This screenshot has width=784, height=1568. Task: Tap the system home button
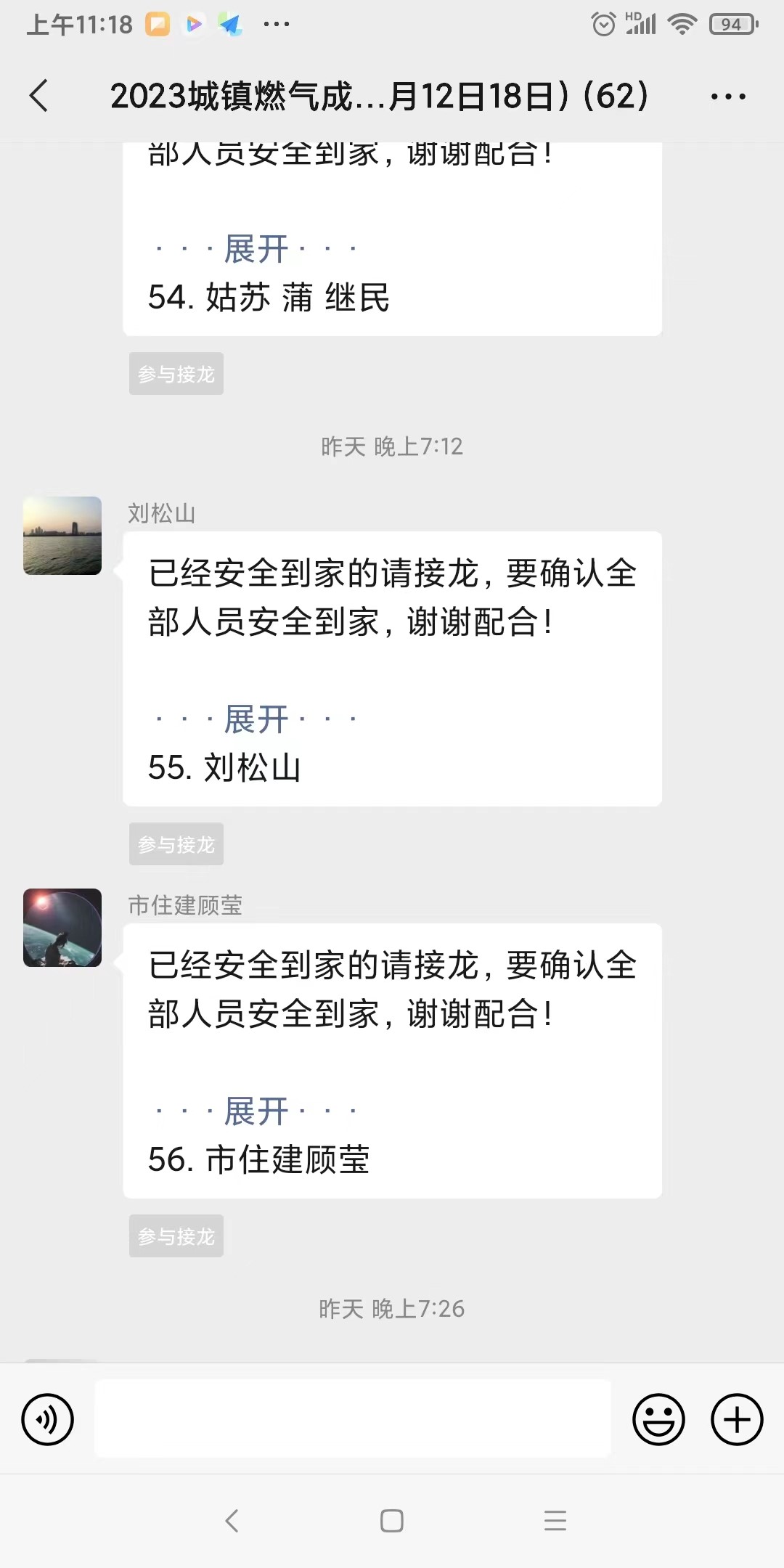pyautogui.click(x=392, y=1521)
